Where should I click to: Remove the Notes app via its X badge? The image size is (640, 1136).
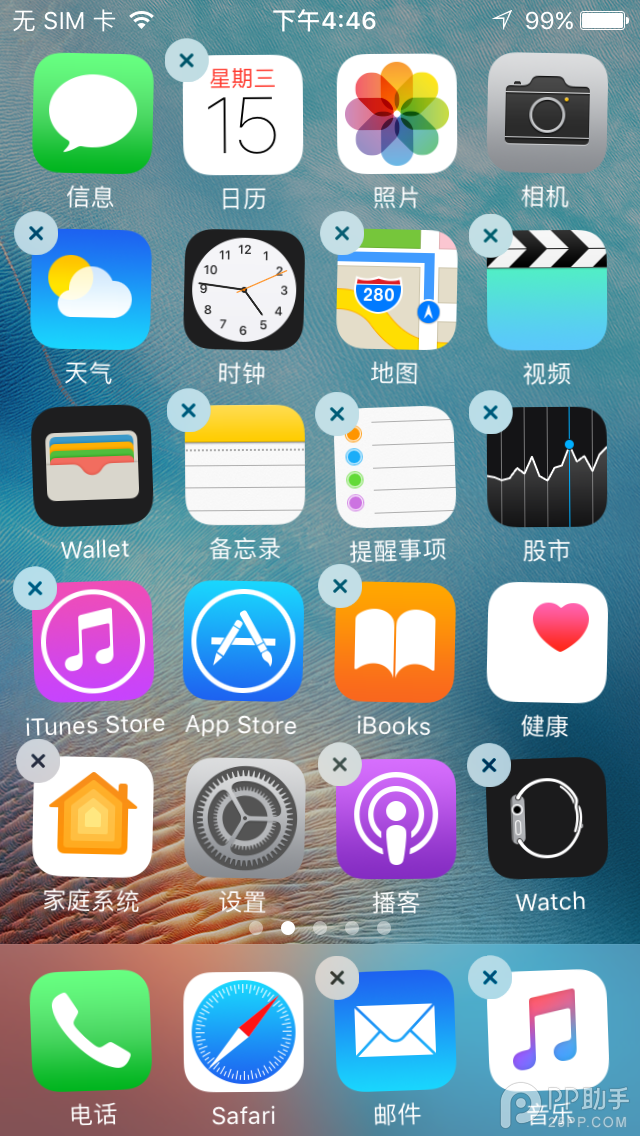pos(188,410)
